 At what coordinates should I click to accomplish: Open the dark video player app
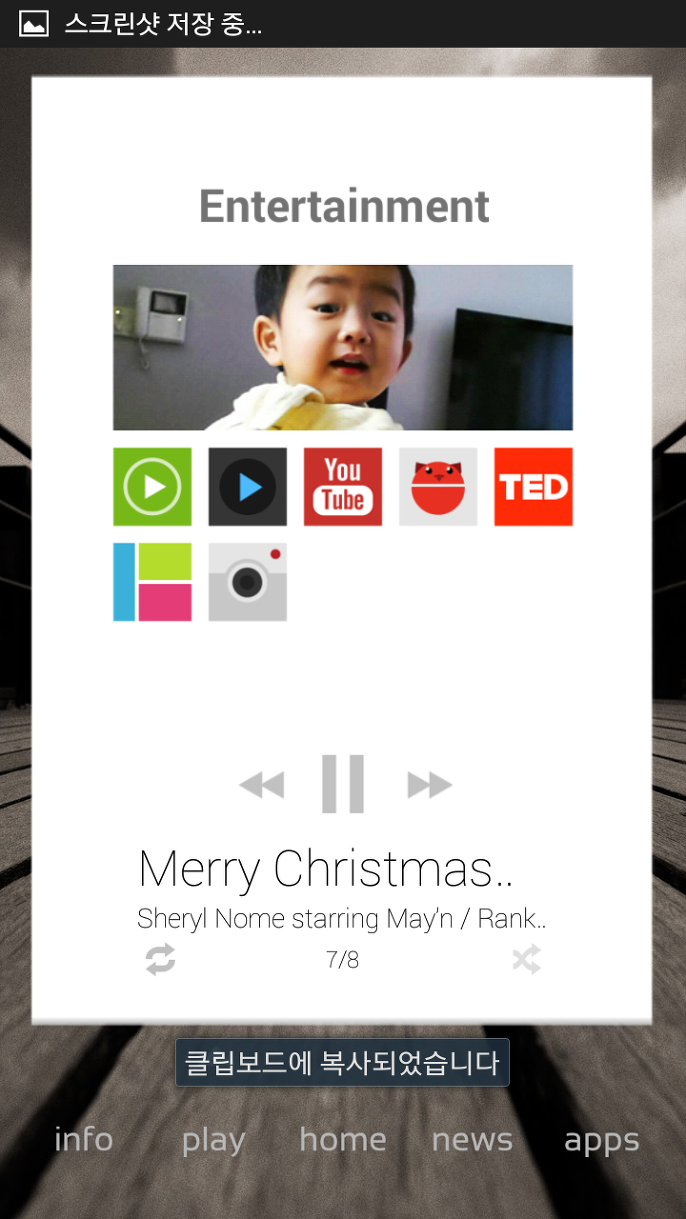coord(248,487)
